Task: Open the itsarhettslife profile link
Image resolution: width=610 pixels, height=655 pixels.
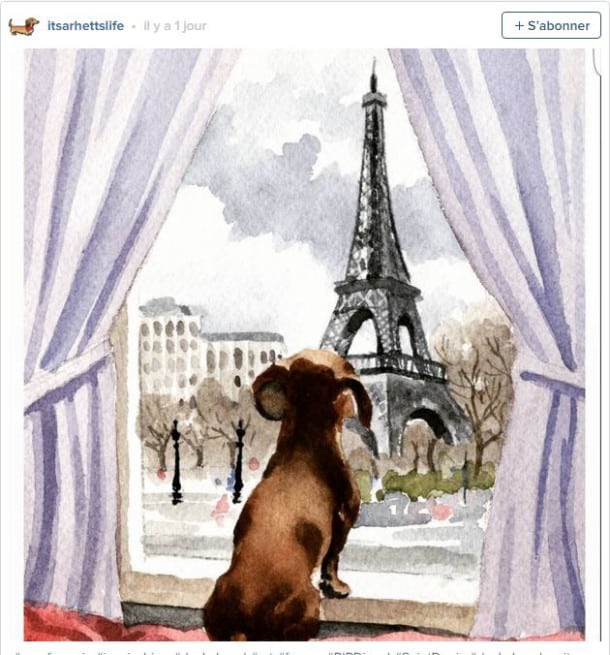Action: coord(86,26)
